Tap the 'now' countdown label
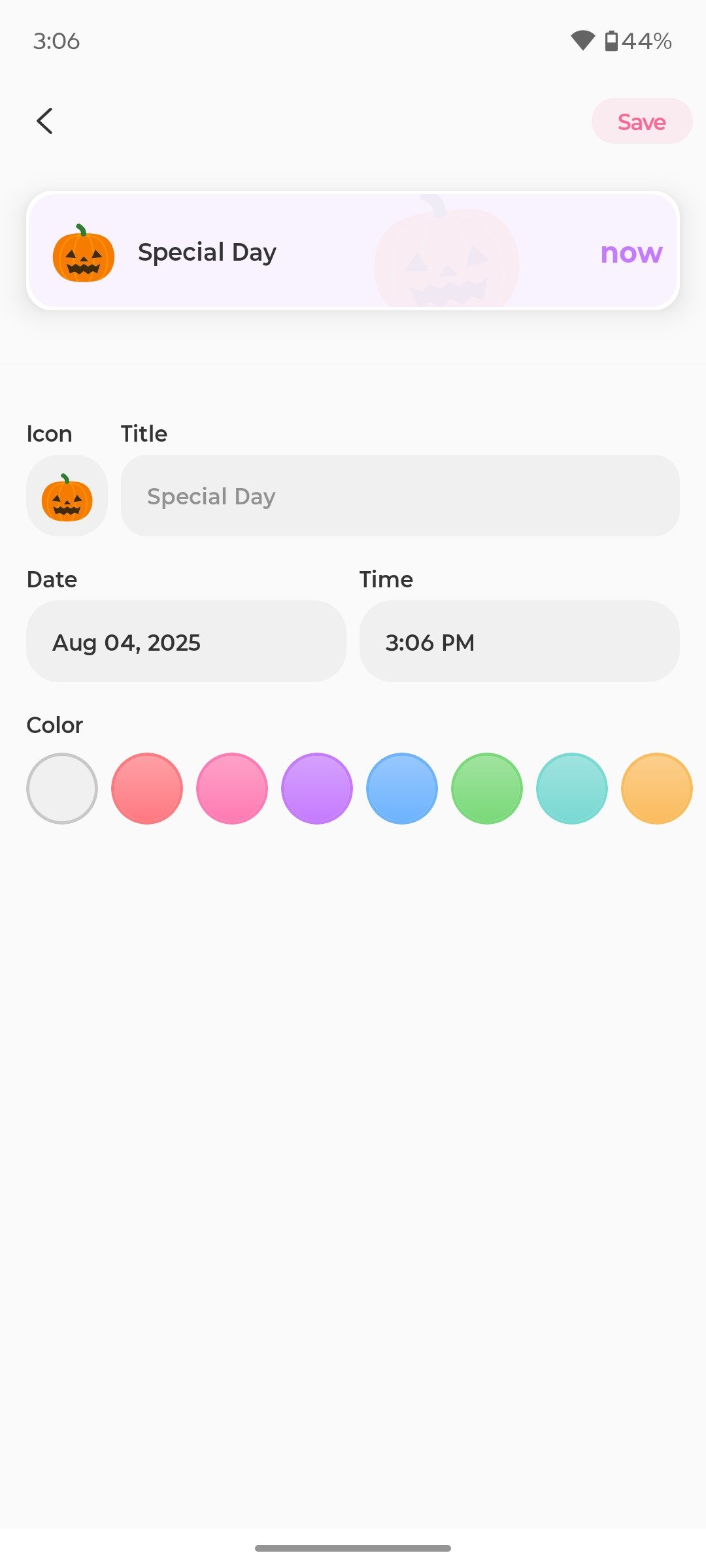This screenshot has height=1568, width=706. point(630,253)
